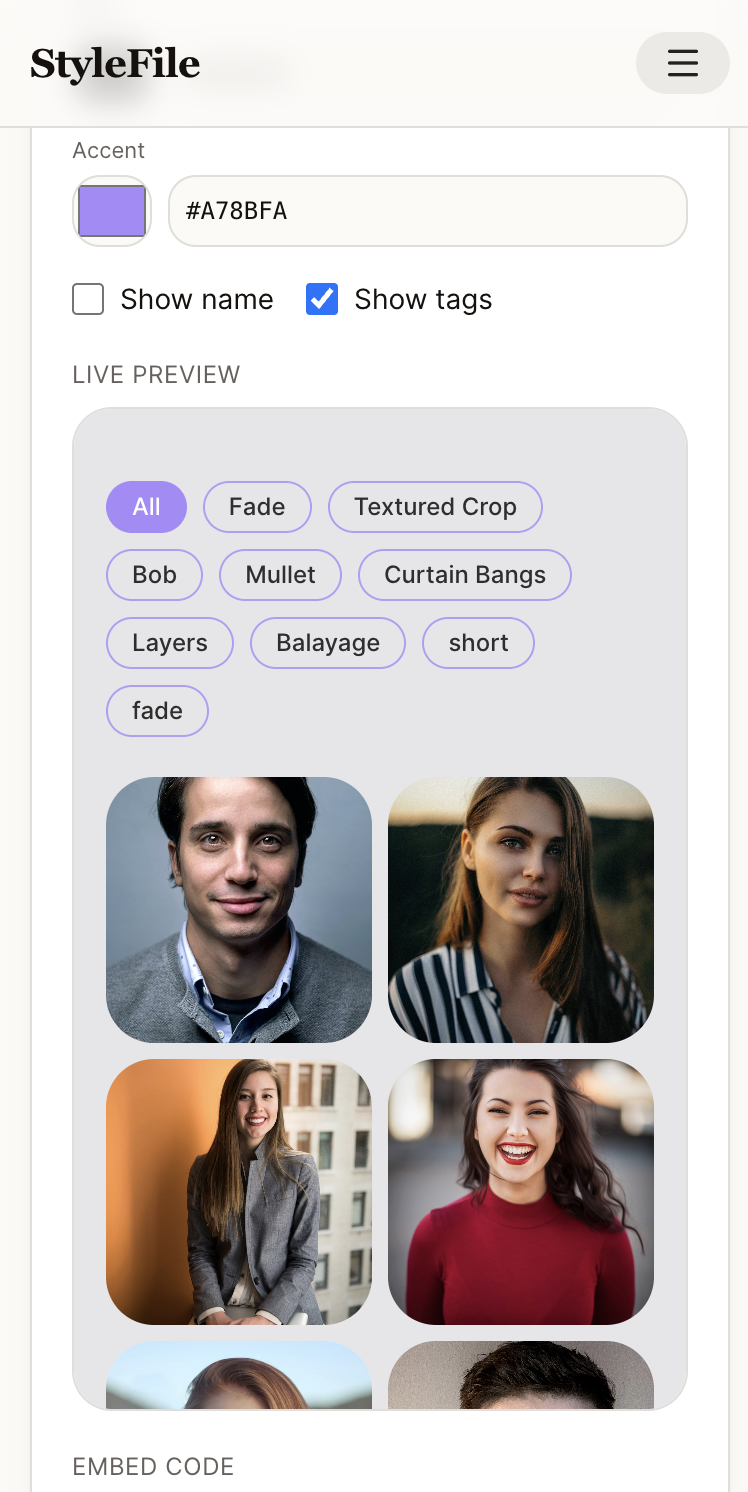This screenshot has width=748, height=1492.
Task: Filter gallery by Bob
Action: (154, 575)
